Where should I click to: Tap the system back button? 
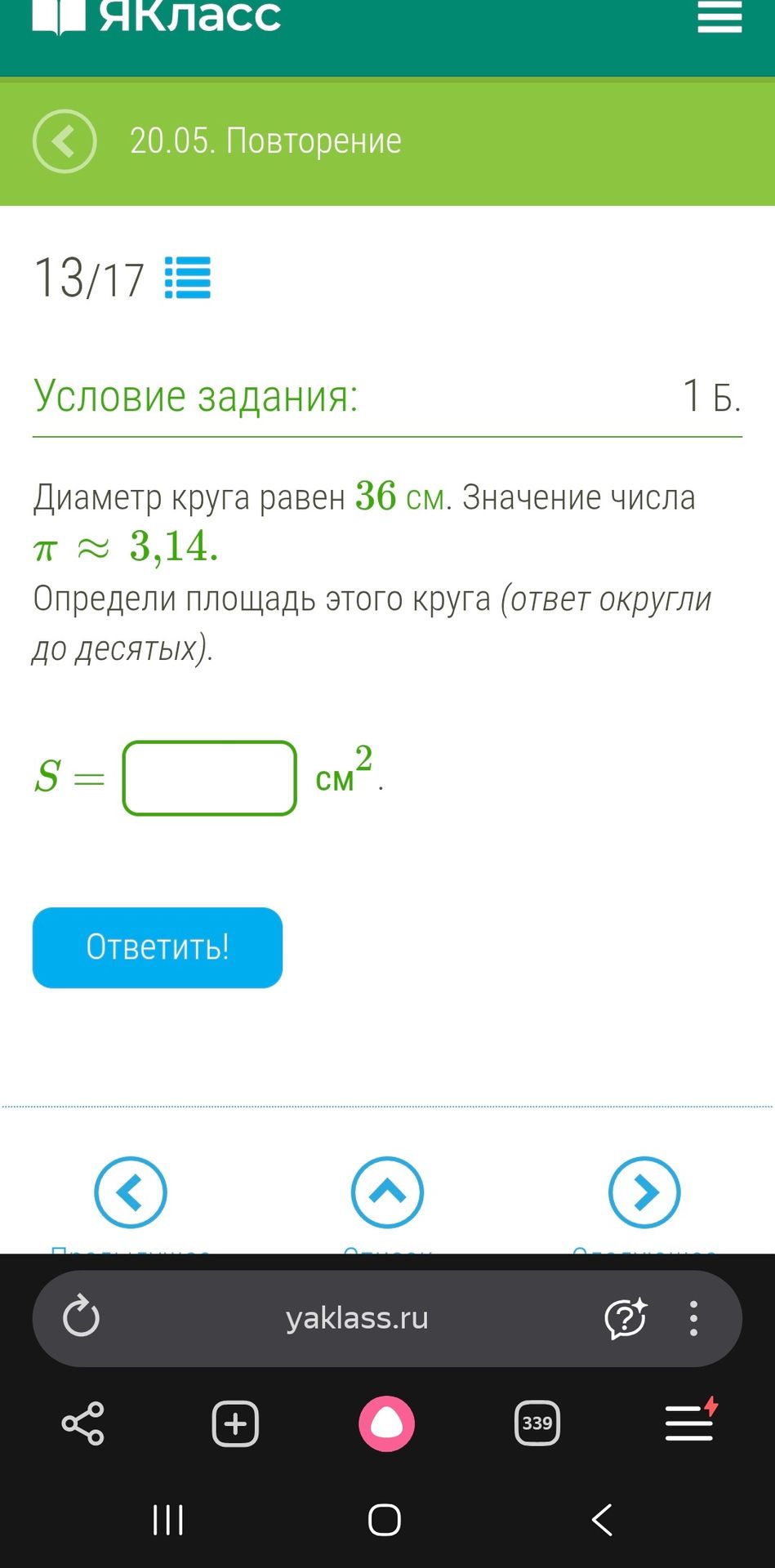602,1520
